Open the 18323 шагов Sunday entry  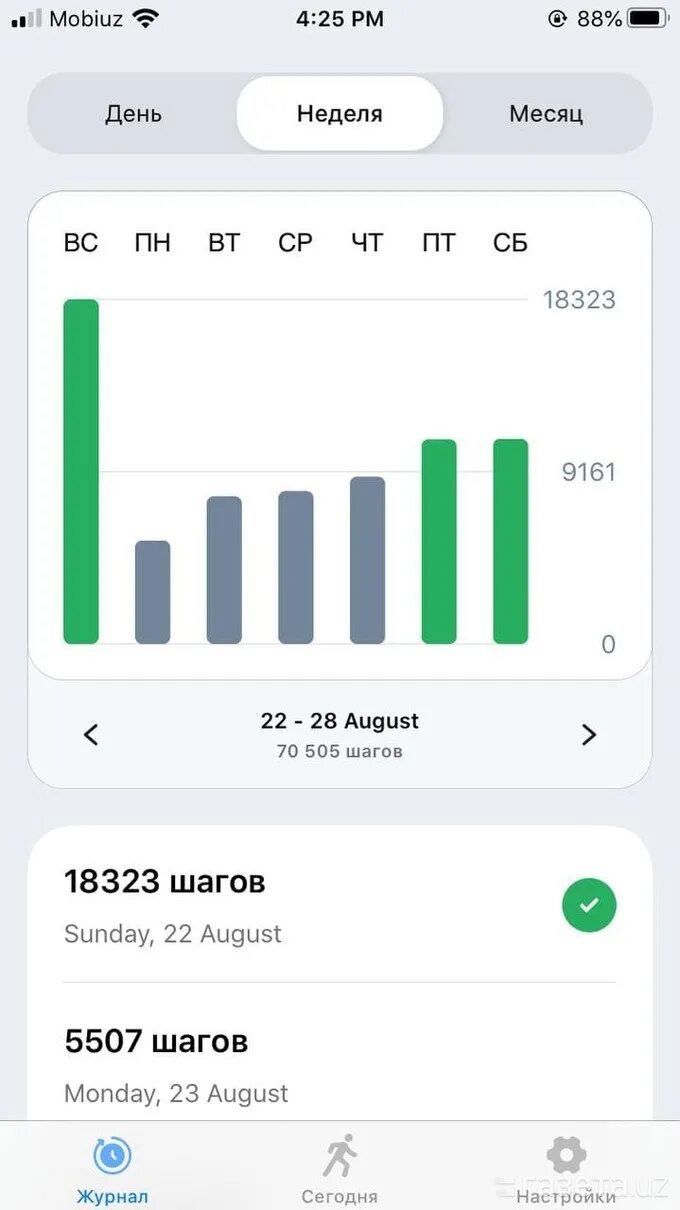coord(340,906)
